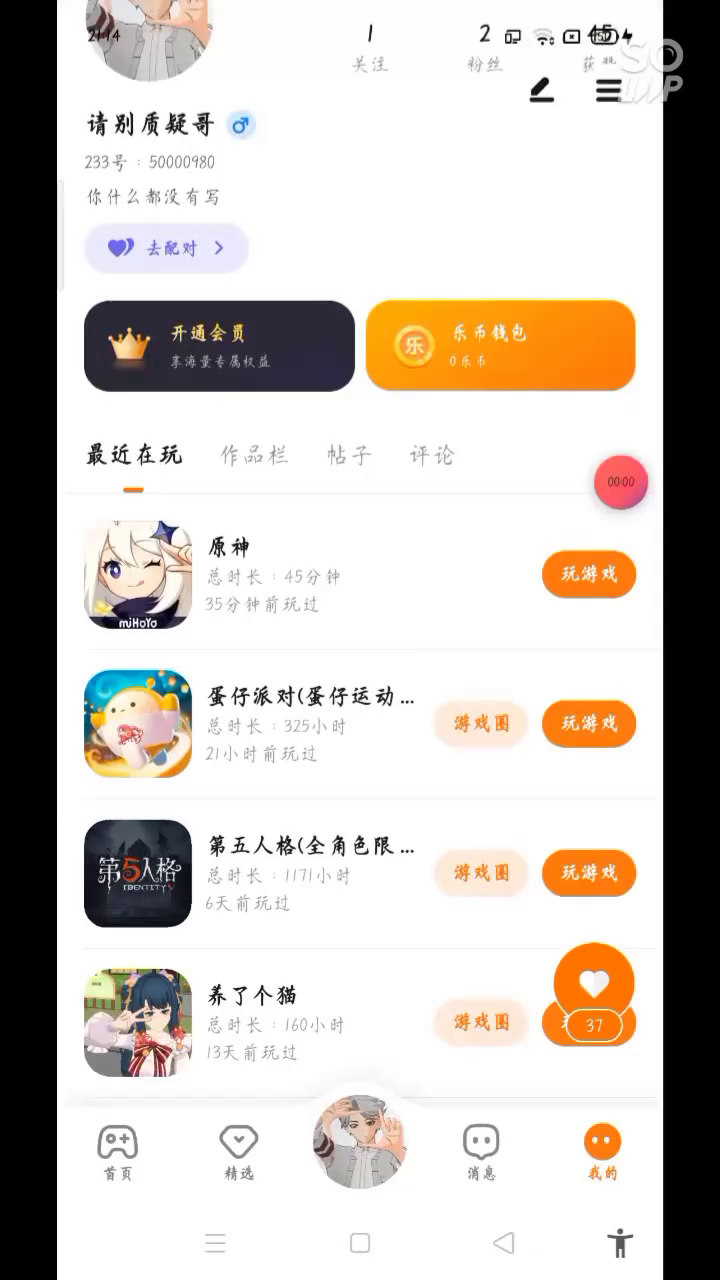Tap 玩游戏 for 第五人格
The image size is (720, 1280).
tap(588, 873)
